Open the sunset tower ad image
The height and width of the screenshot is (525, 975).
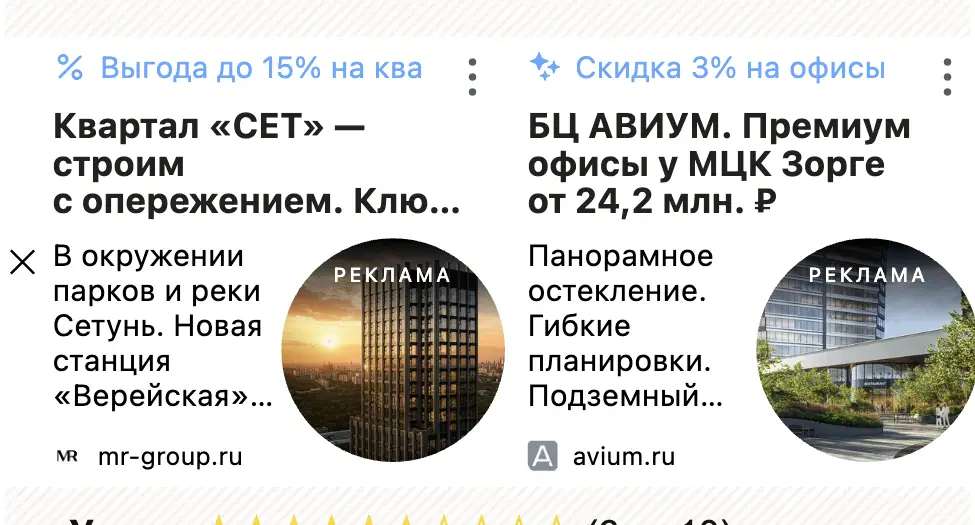pos(393,350)
